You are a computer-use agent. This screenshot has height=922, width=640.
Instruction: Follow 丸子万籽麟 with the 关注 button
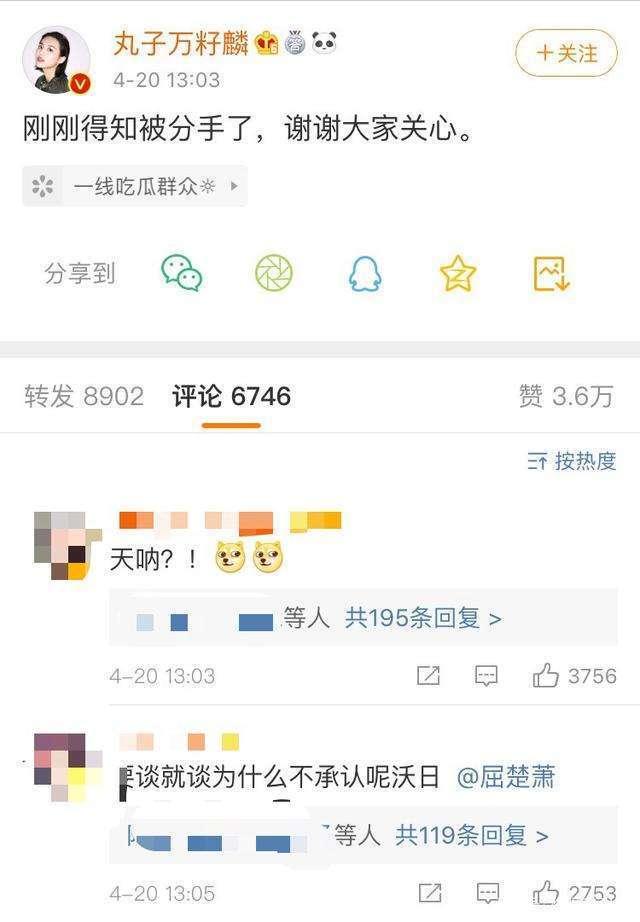566,53
